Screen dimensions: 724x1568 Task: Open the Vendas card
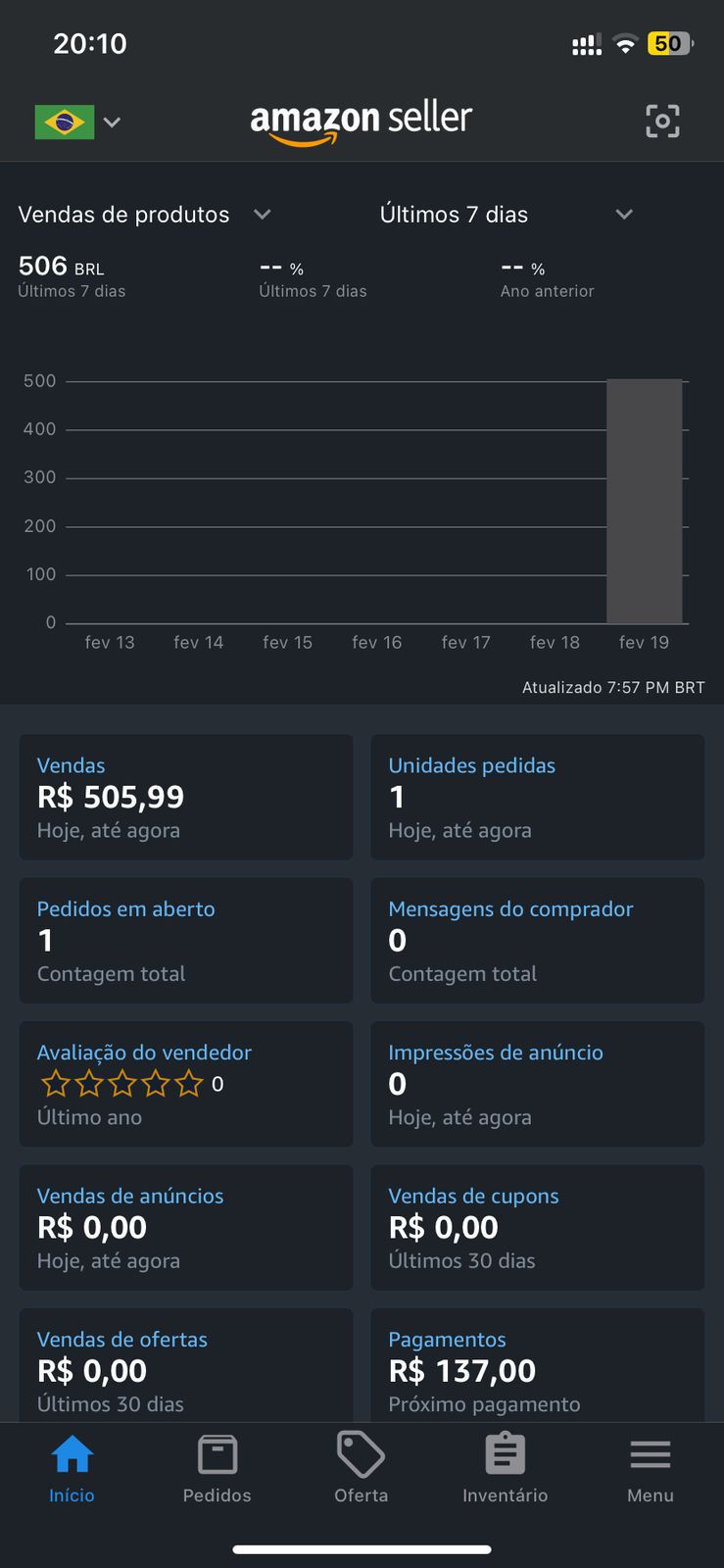pos(186,797)
